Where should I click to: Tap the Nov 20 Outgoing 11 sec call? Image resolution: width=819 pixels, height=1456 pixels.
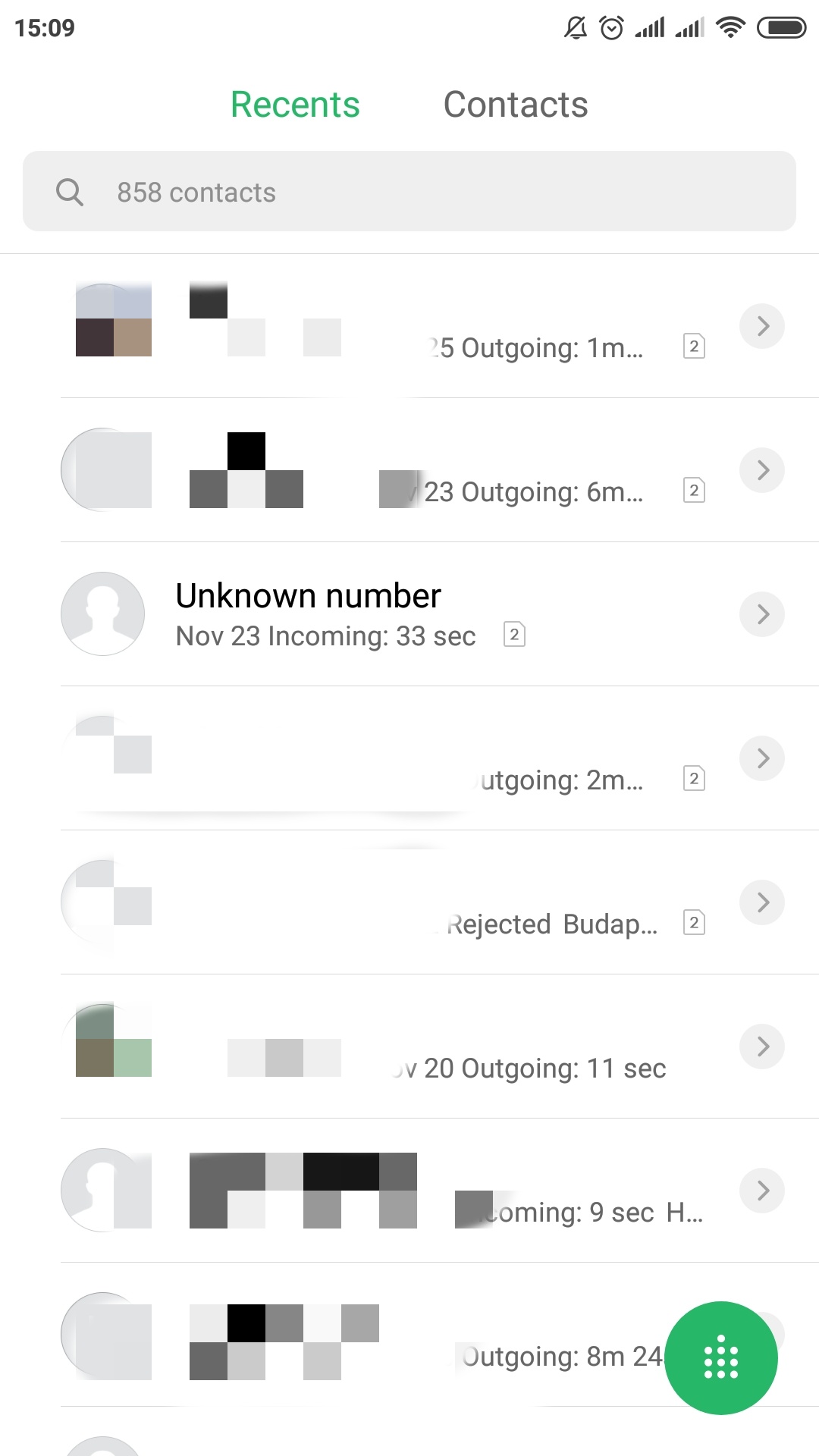tap(409, 1046)
